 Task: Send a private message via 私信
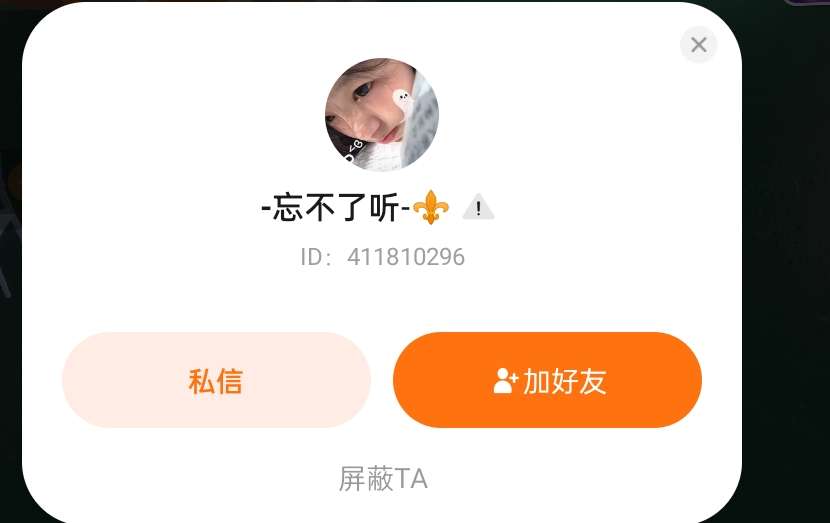216,380
